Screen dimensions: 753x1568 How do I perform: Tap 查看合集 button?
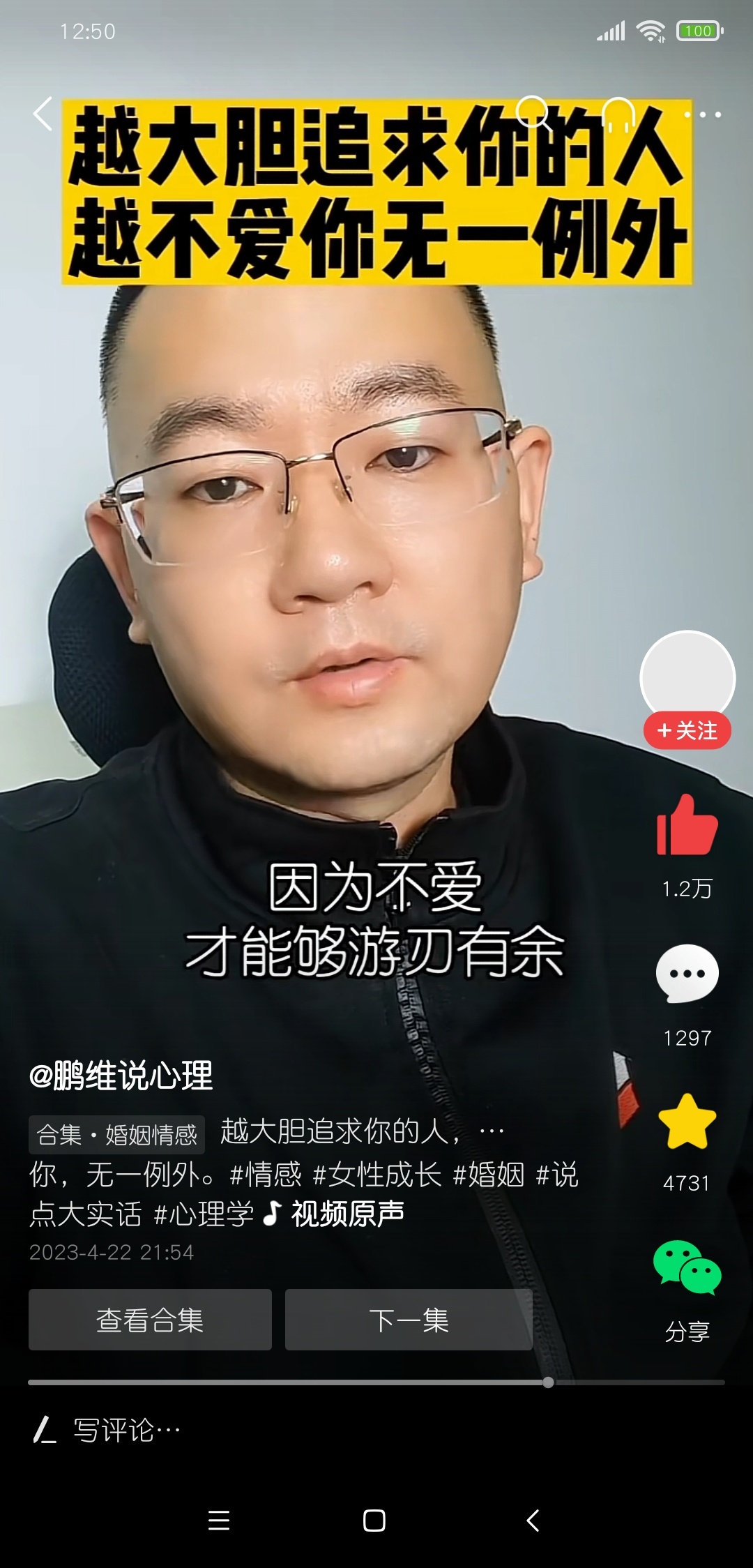[x=150, y=1320]
